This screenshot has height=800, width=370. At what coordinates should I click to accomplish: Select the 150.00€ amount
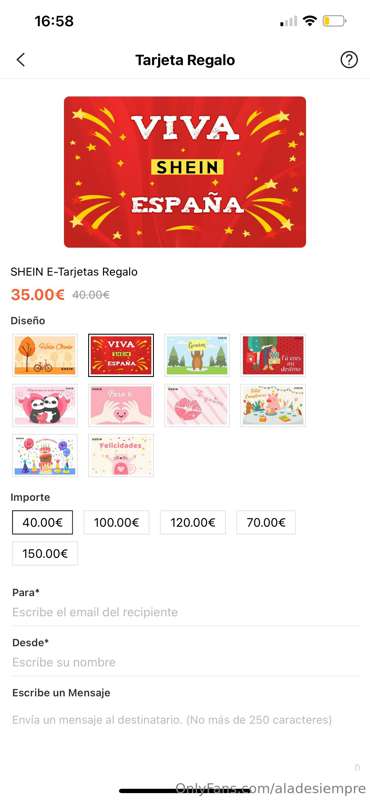45,554
